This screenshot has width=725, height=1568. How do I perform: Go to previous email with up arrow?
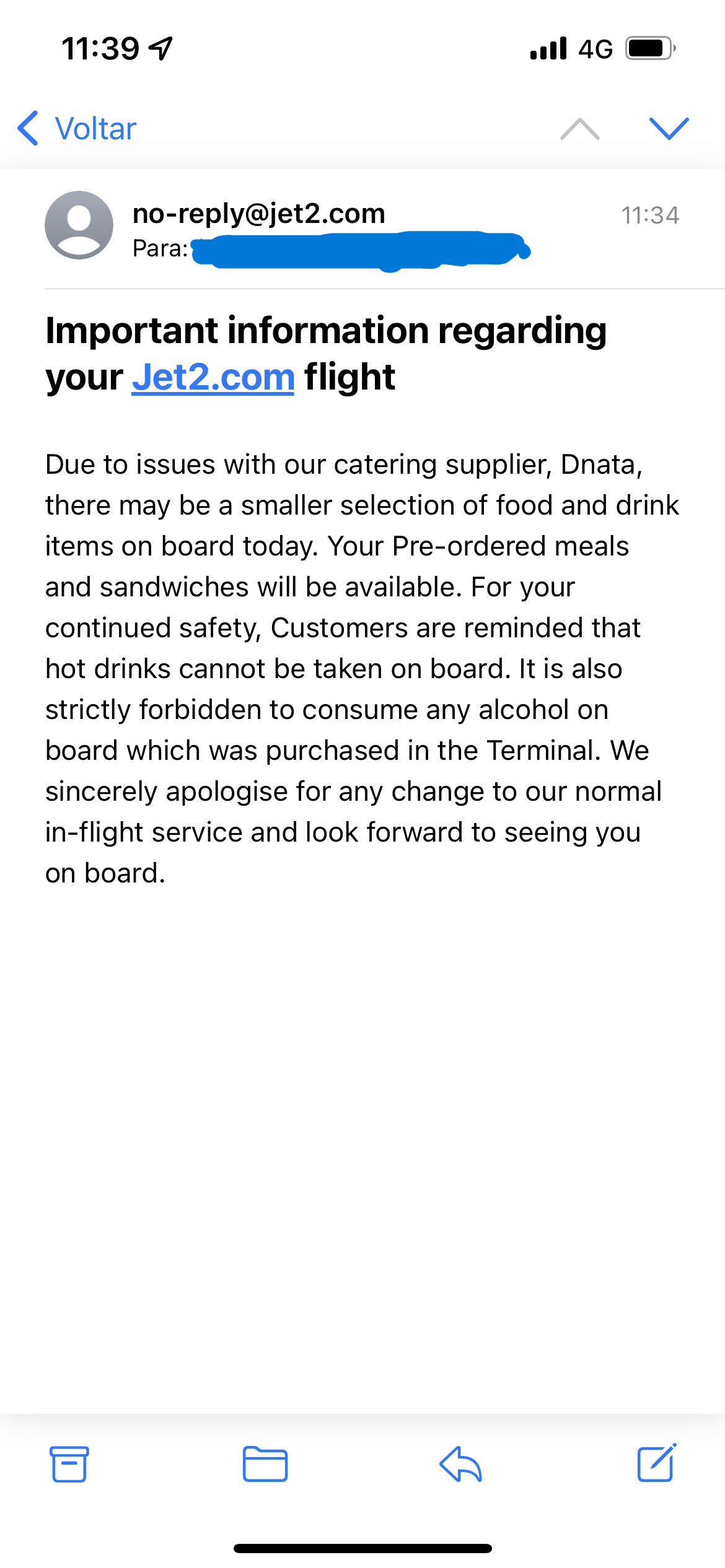(x=579, y=129)
